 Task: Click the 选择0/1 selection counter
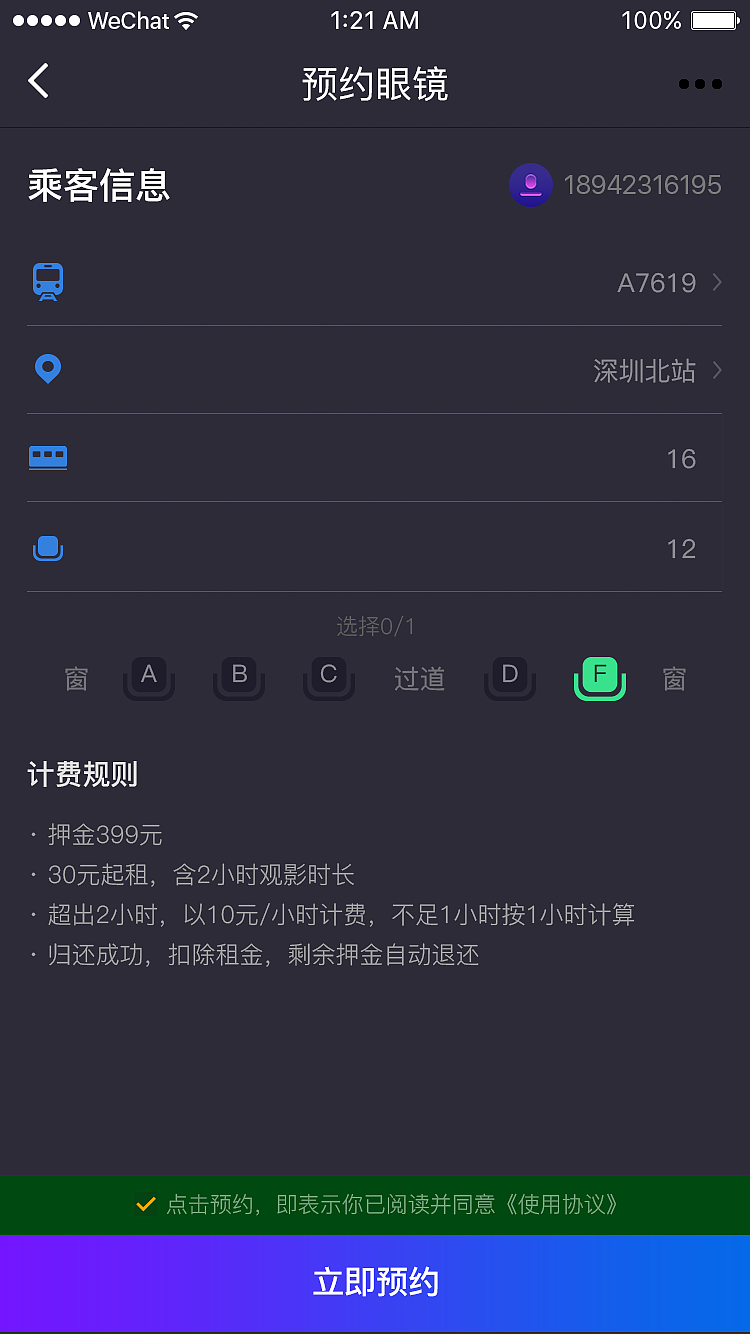[x=376, y=626]
